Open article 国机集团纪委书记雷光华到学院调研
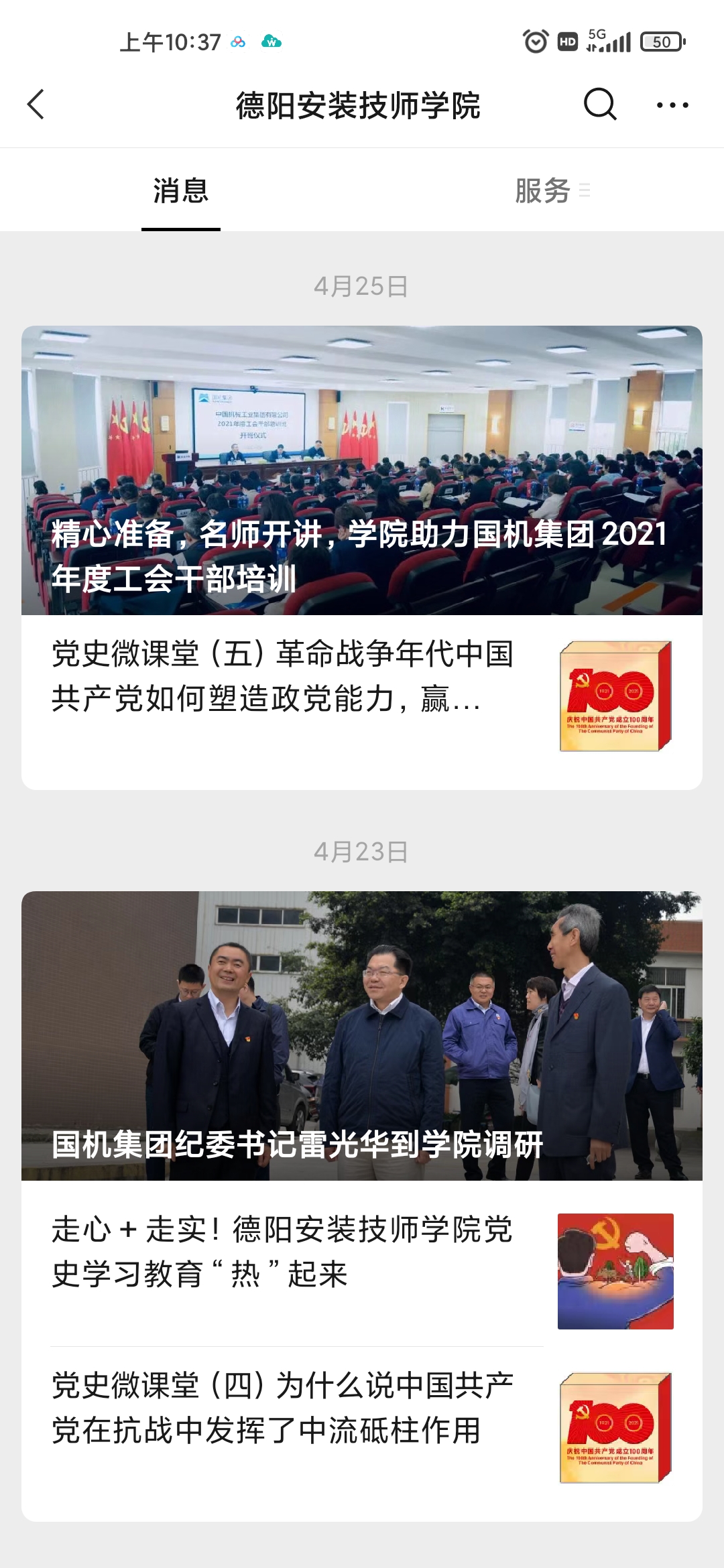The height and width of the screenshot is (1568, 724). tap(362, 1036)
